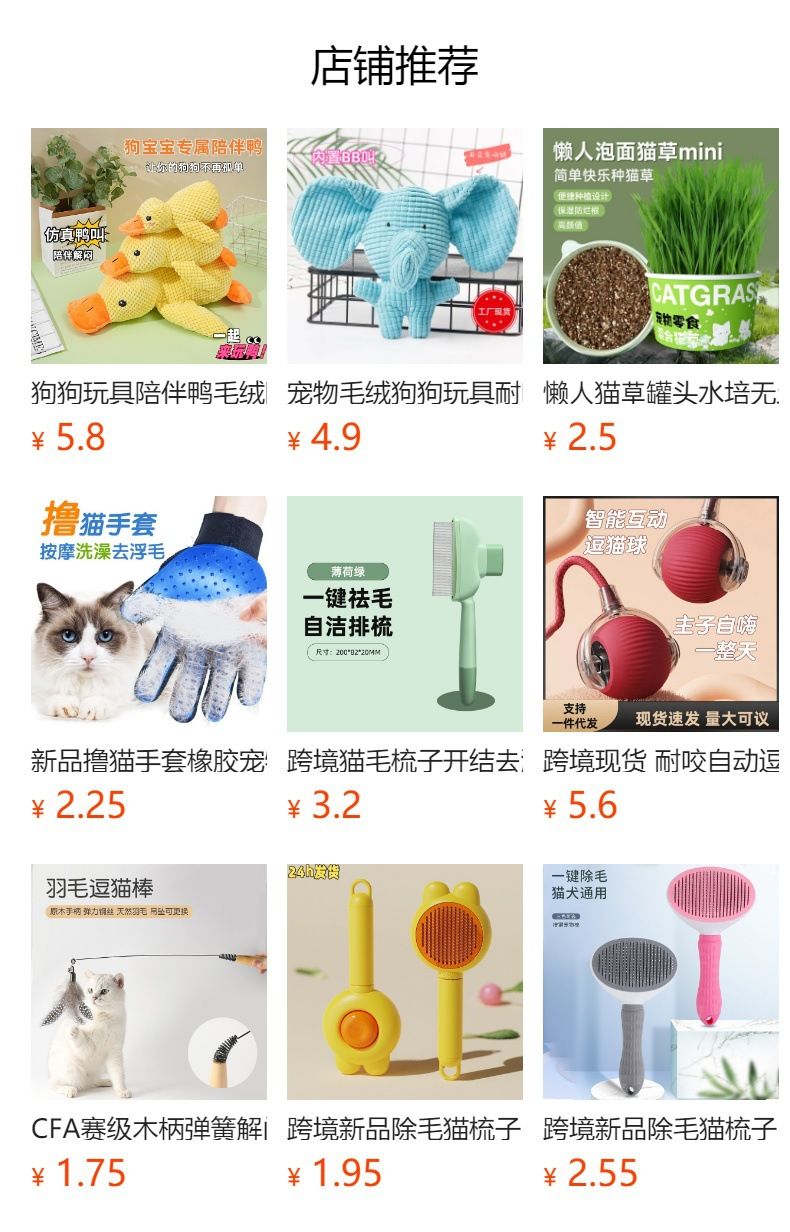790x1232 pixels.
Task: Open the pink and gray pet brush product
Action: tap(661, 982)
